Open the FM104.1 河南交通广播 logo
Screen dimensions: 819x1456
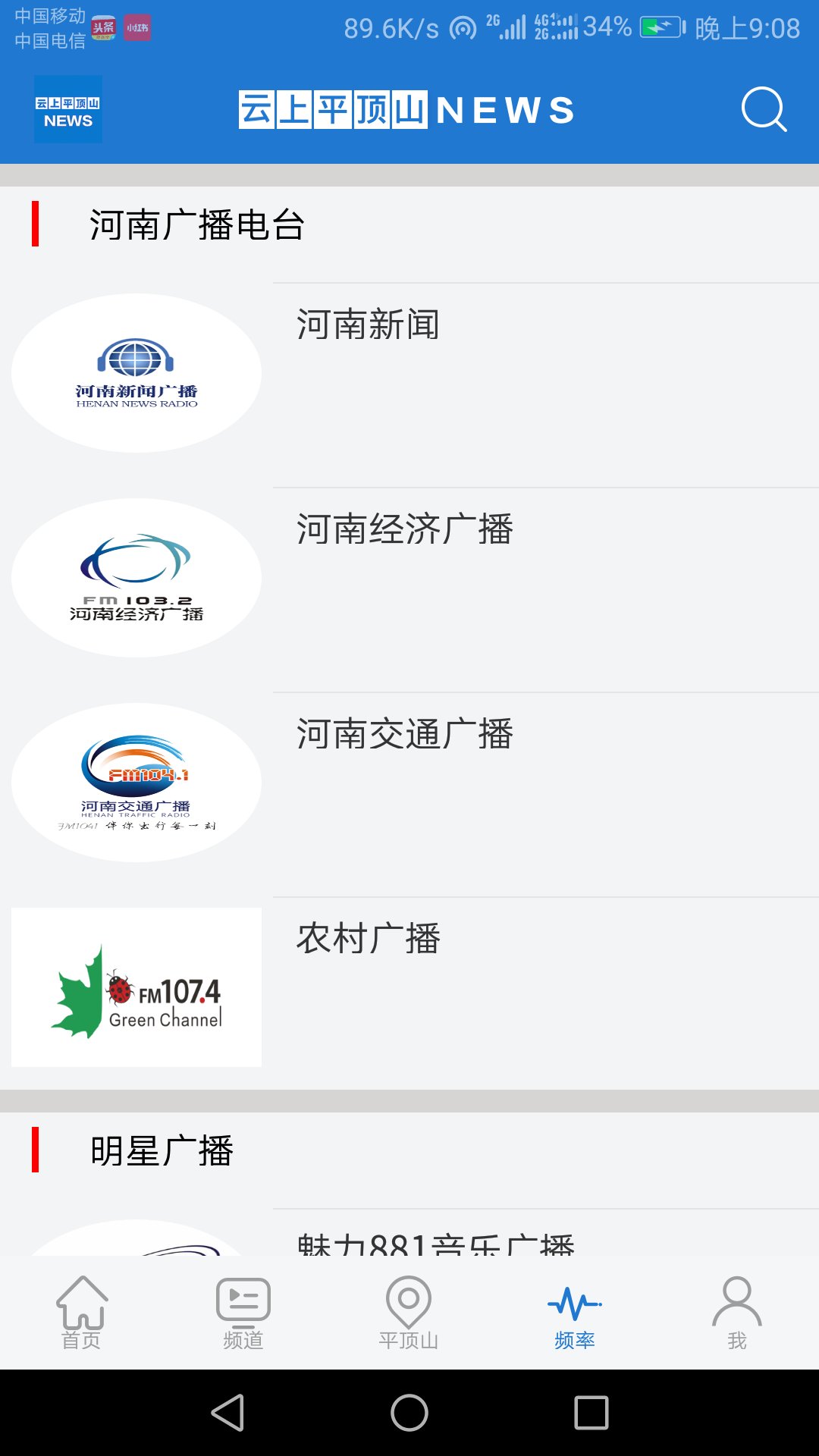(136, 781)
